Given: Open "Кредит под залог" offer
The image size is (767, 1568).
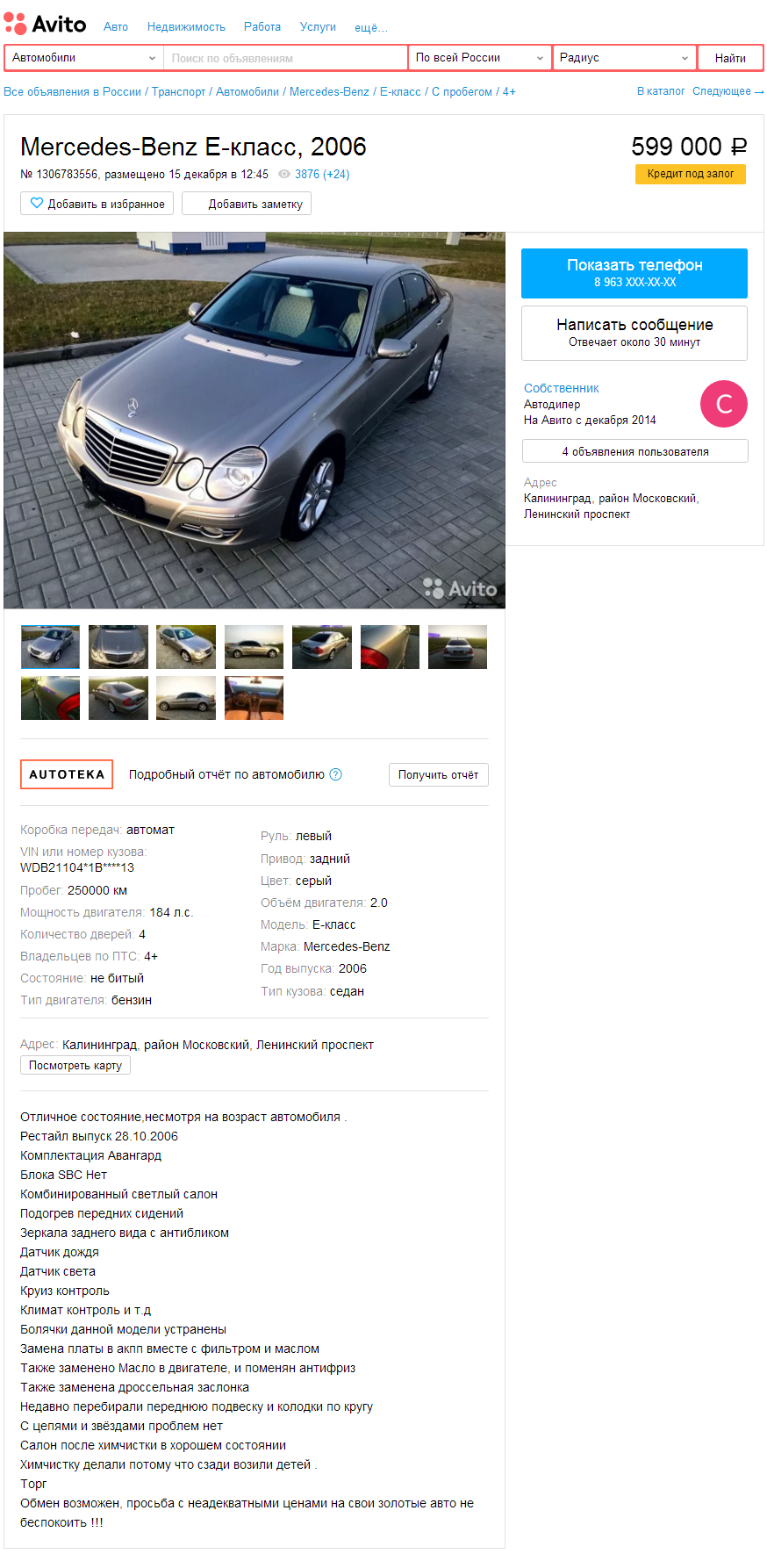Looking at the screenshot, I should click(691, 174).
